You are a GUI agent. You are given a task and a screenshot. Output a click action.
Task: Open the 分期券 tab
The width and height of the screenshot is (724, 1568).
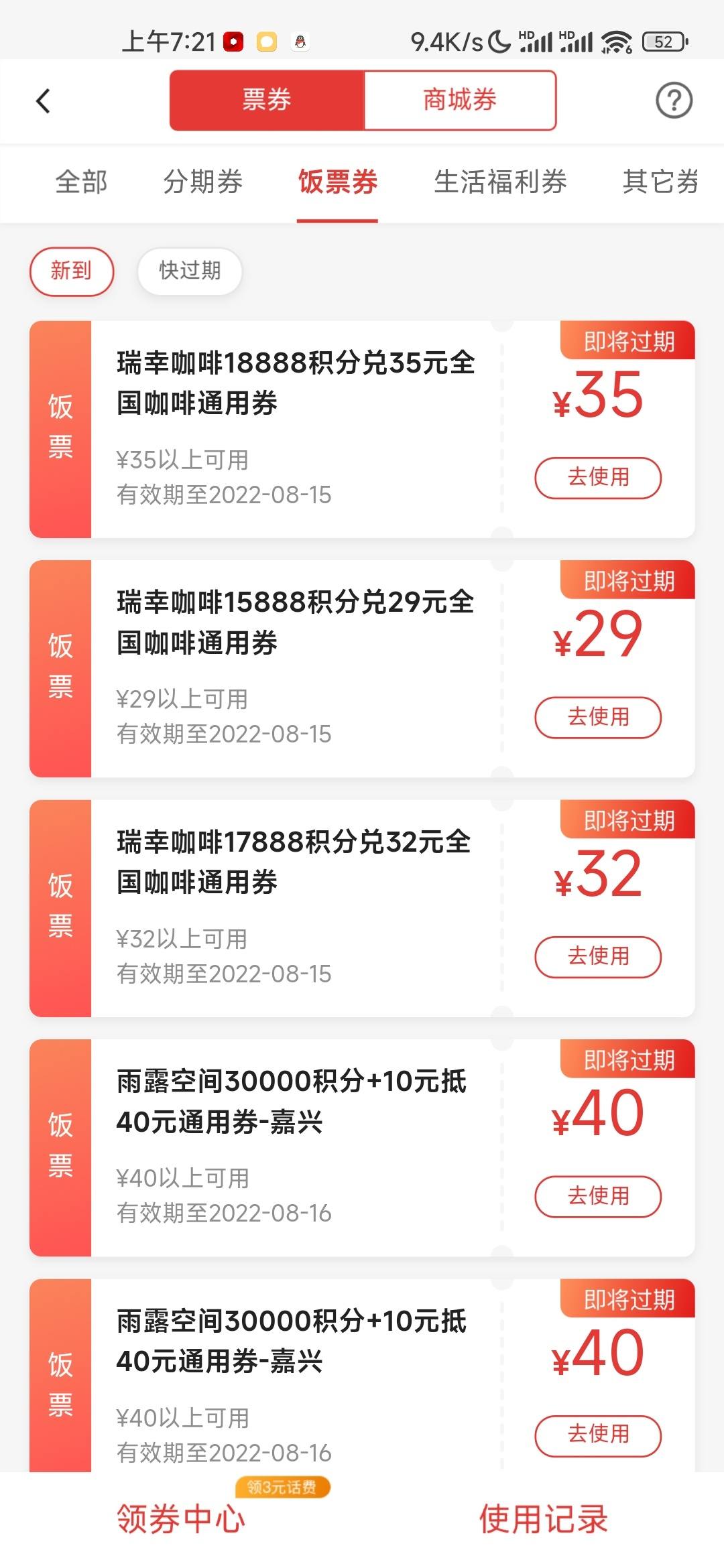click(x=203, y=182)
